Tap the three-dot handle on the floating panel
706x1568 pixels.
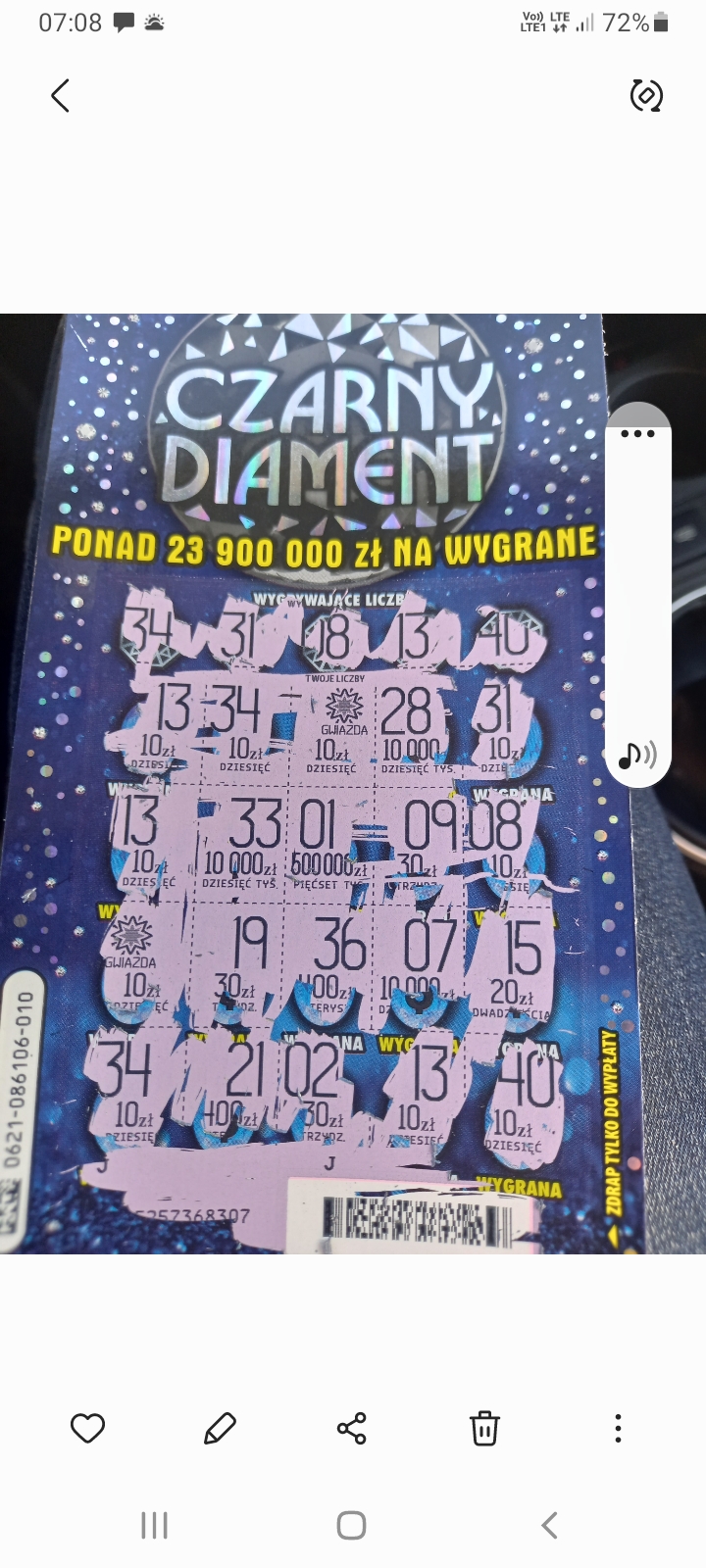coord(637,434)
